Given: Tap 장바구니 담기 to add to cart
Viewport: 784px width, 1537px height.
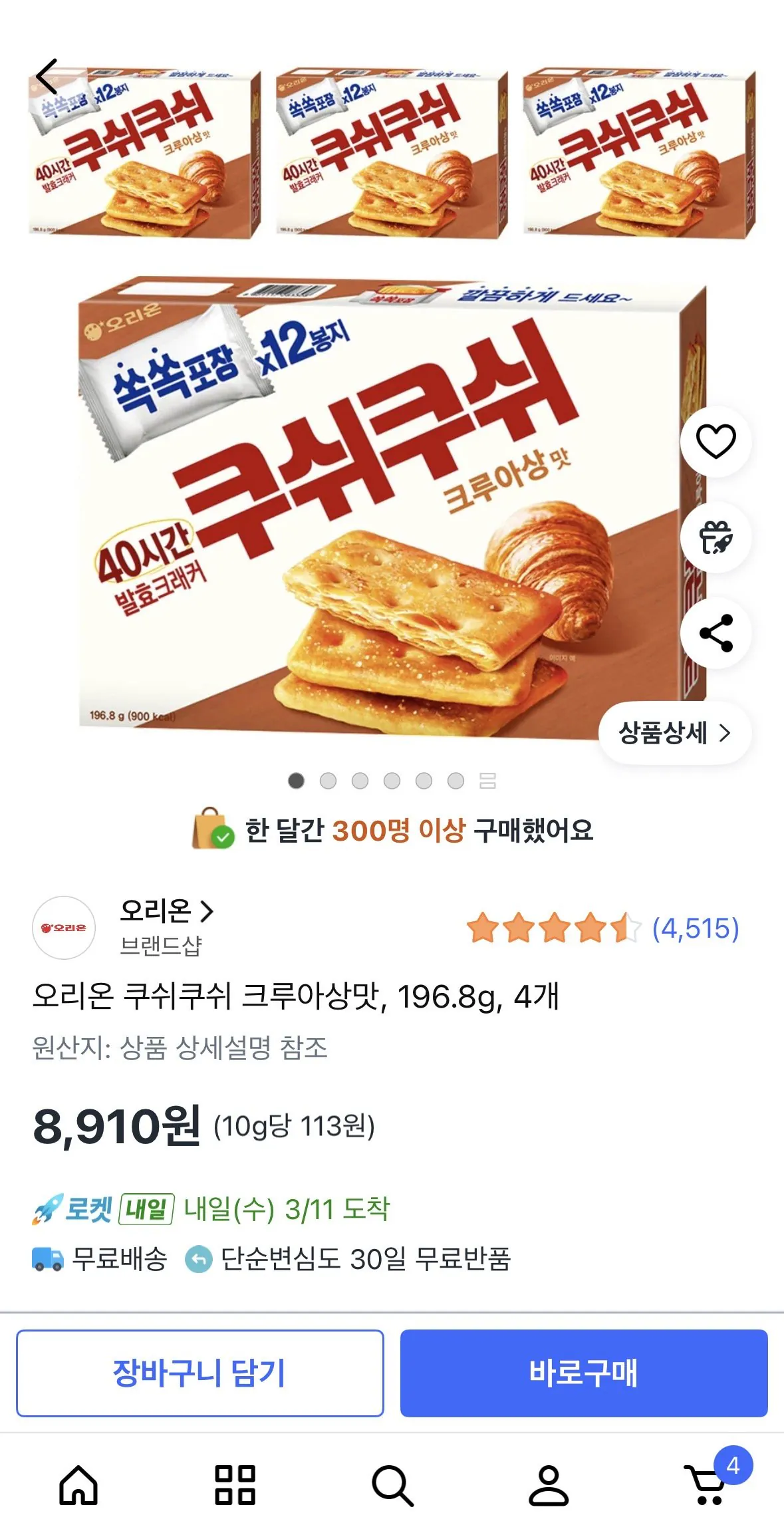Looking at the screenshot, I should pyautogui.click(x=199, y=1373).
